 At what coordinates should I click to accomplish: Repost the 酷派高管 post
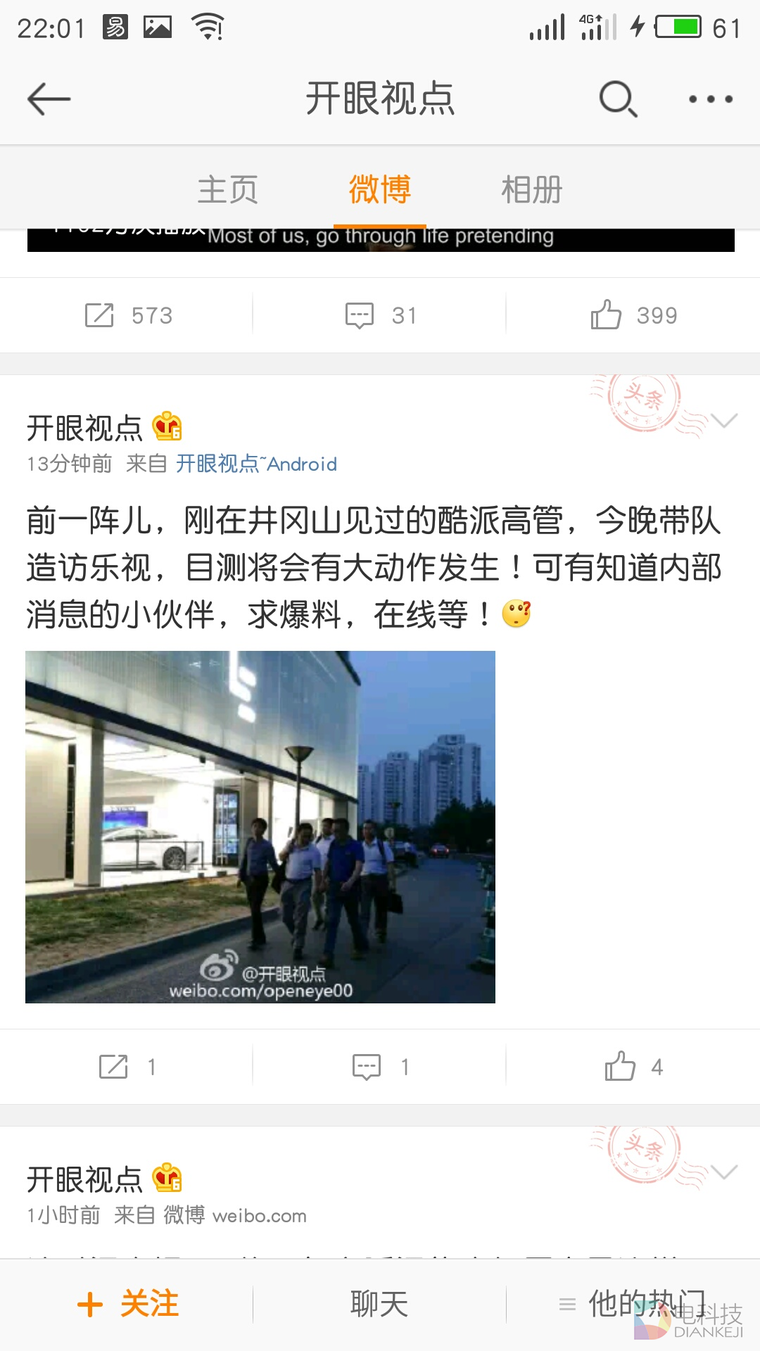[127, 1068]
